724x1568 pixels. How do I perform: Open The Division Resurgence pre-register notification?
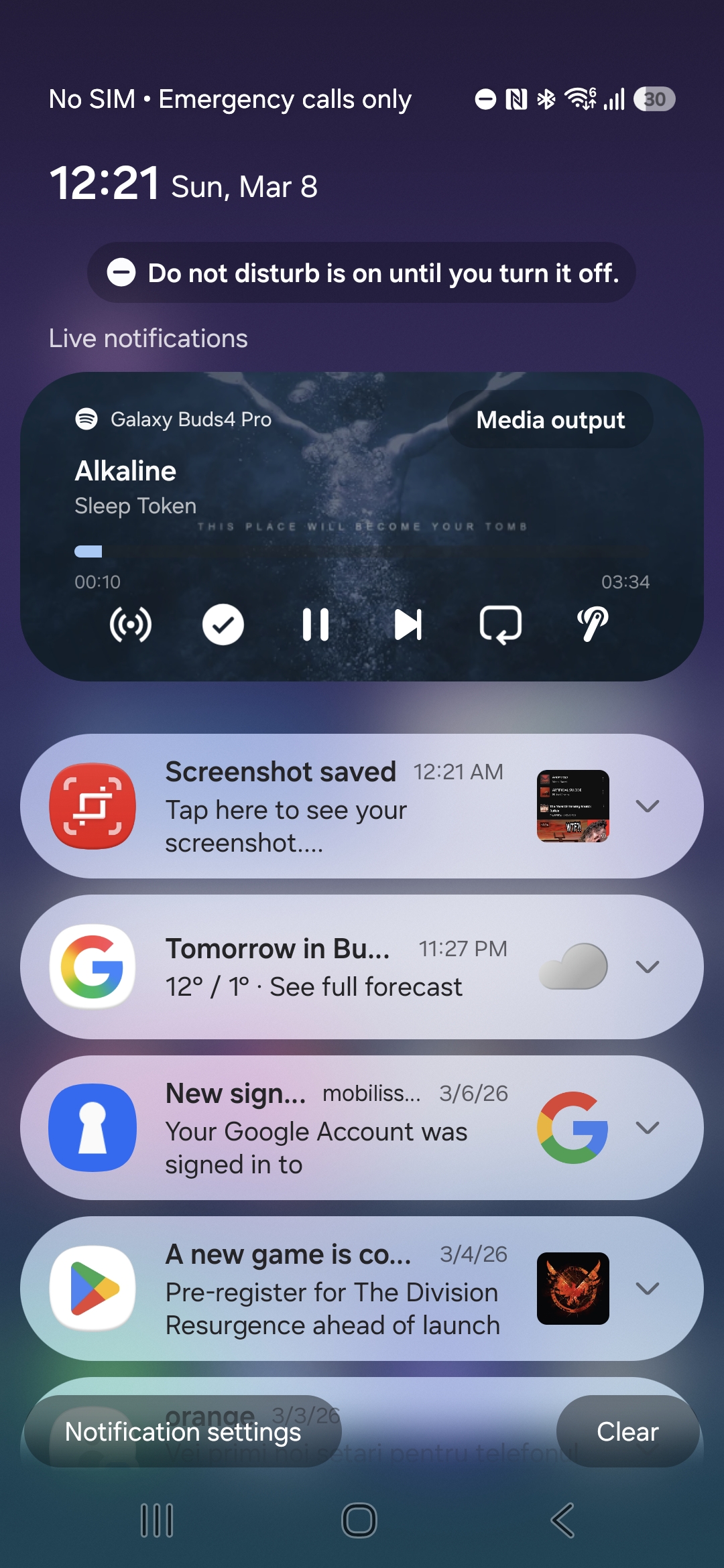pyautogui.click(x=335, y=1289)
